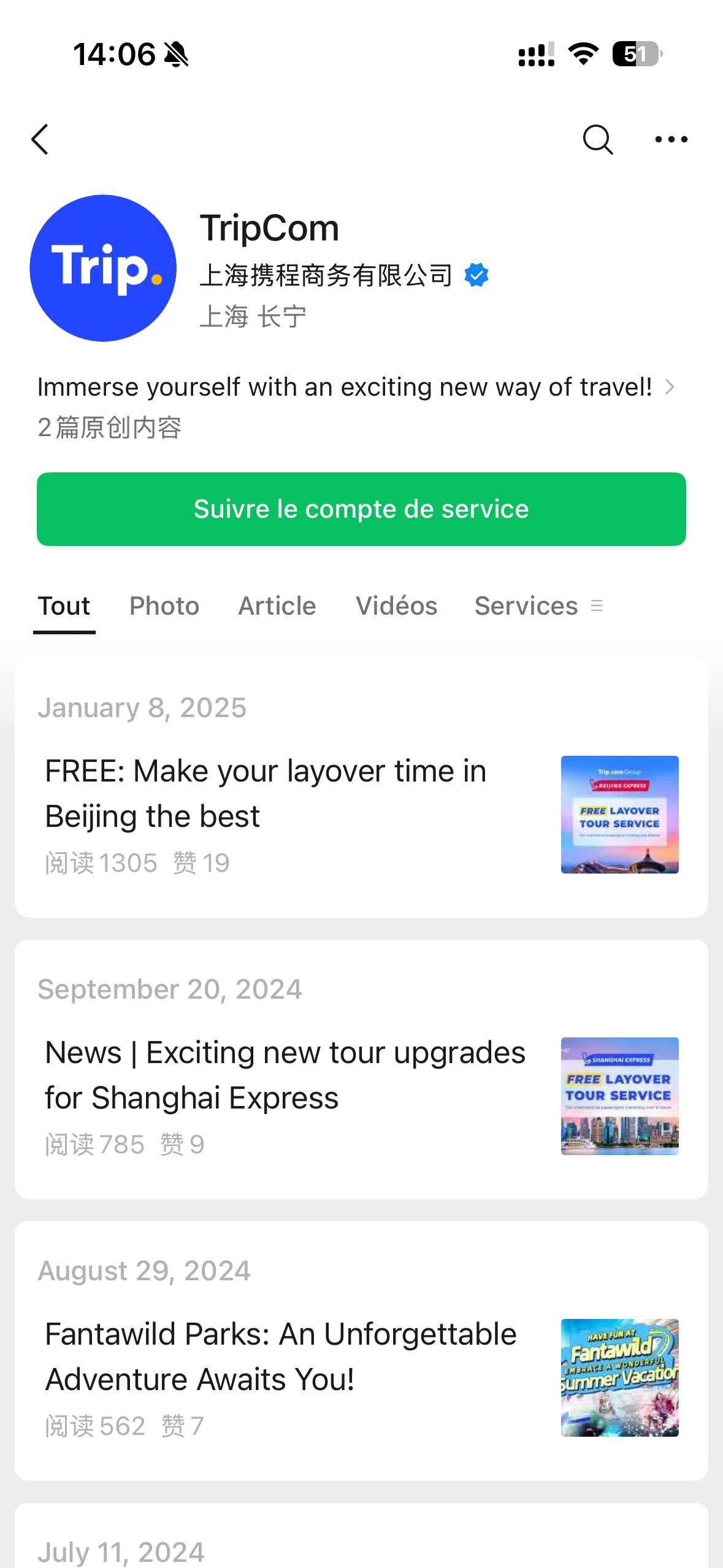Switch to the Photo tab
This screenshot has width=723, height=1568.
point(164,606)
